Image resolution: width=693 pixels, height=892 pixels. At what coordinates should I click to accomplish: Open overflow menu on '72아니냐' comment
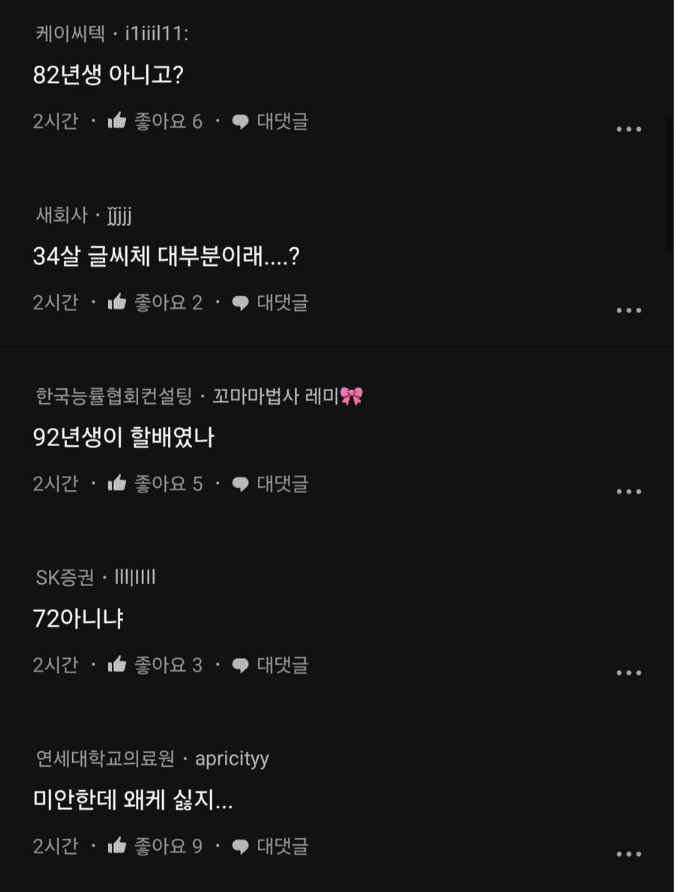tap(628, 672)
